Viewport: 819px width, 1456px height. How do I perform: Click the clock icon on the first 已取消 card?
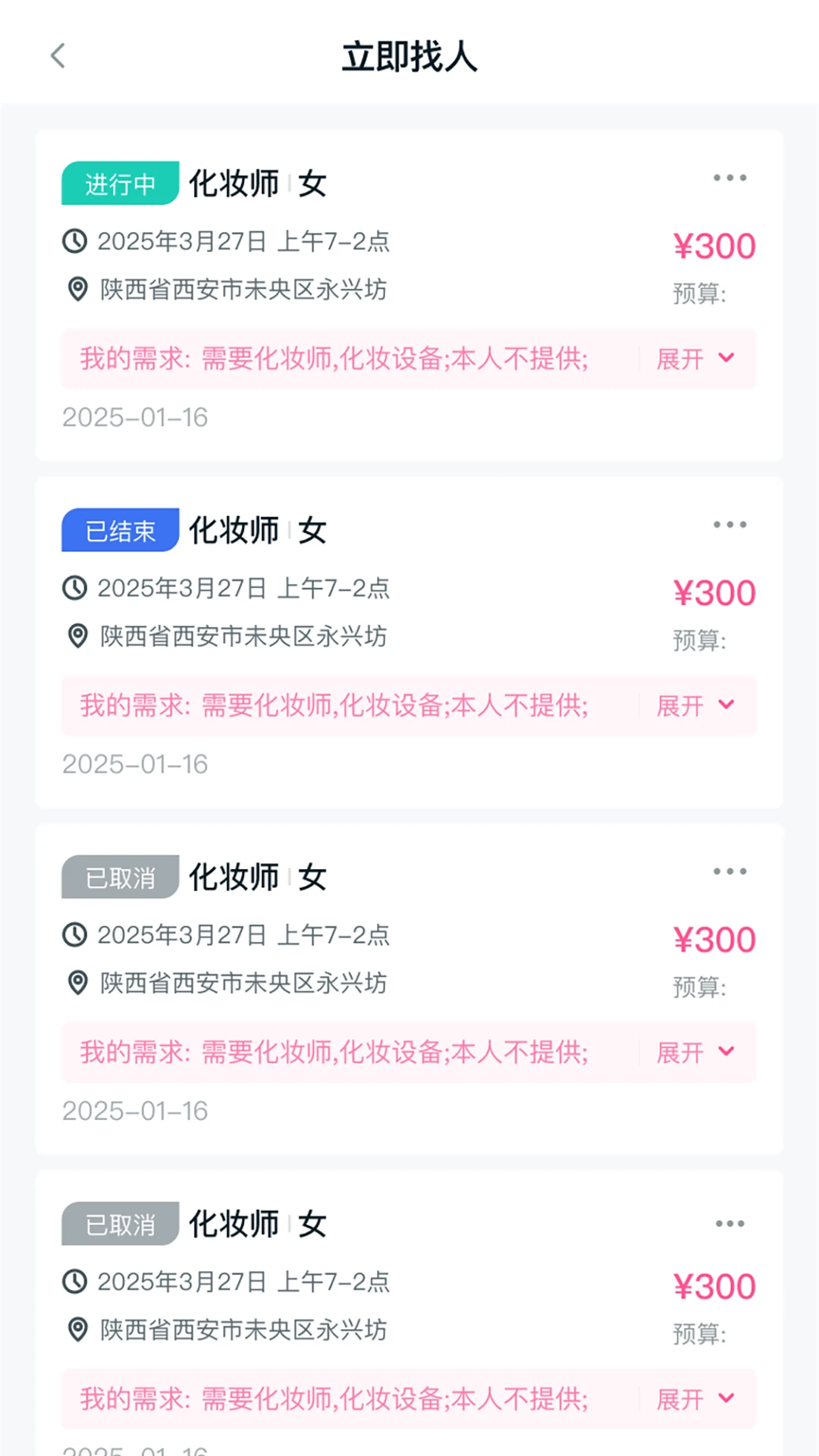click(74, 935)
